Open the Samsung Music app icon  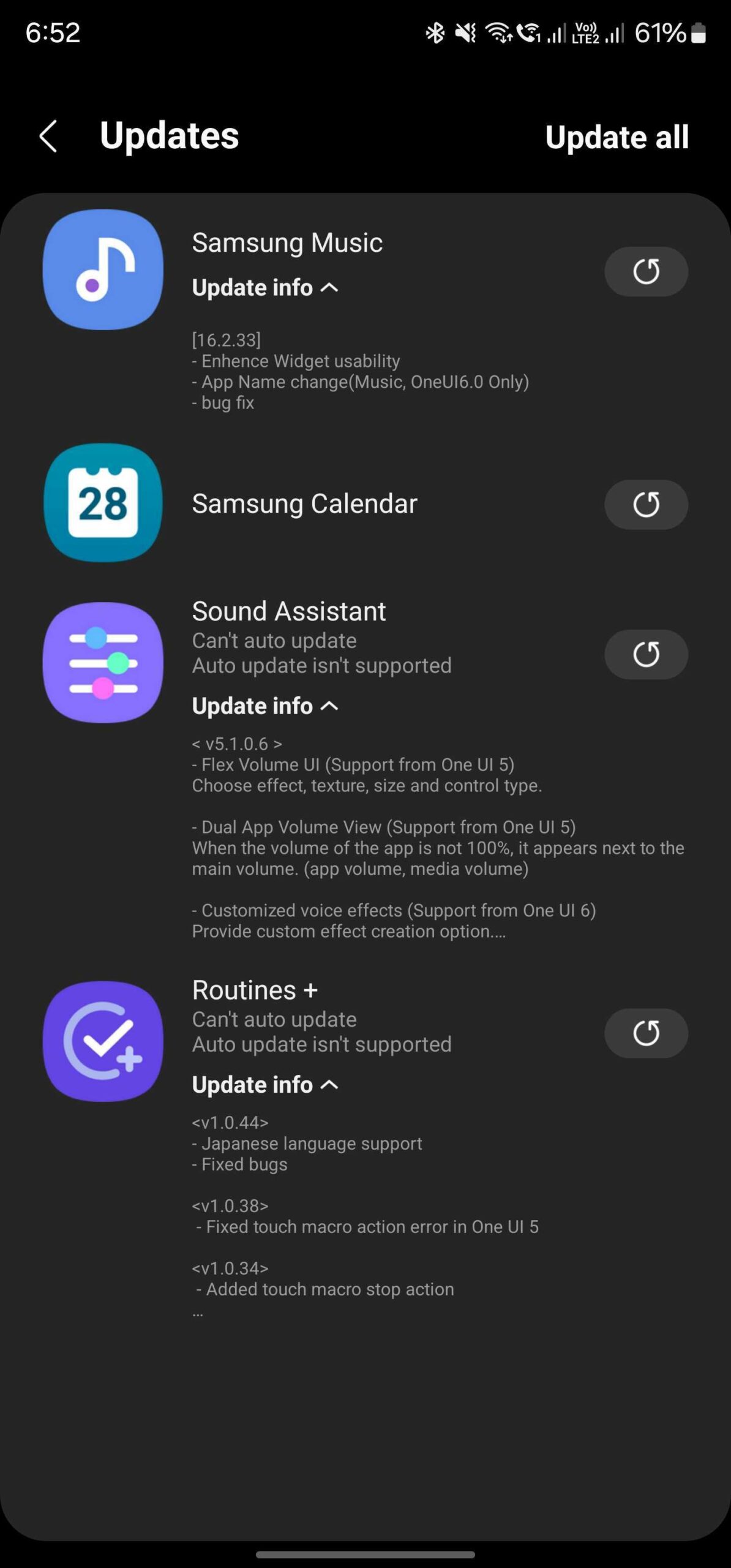(103, 269)
